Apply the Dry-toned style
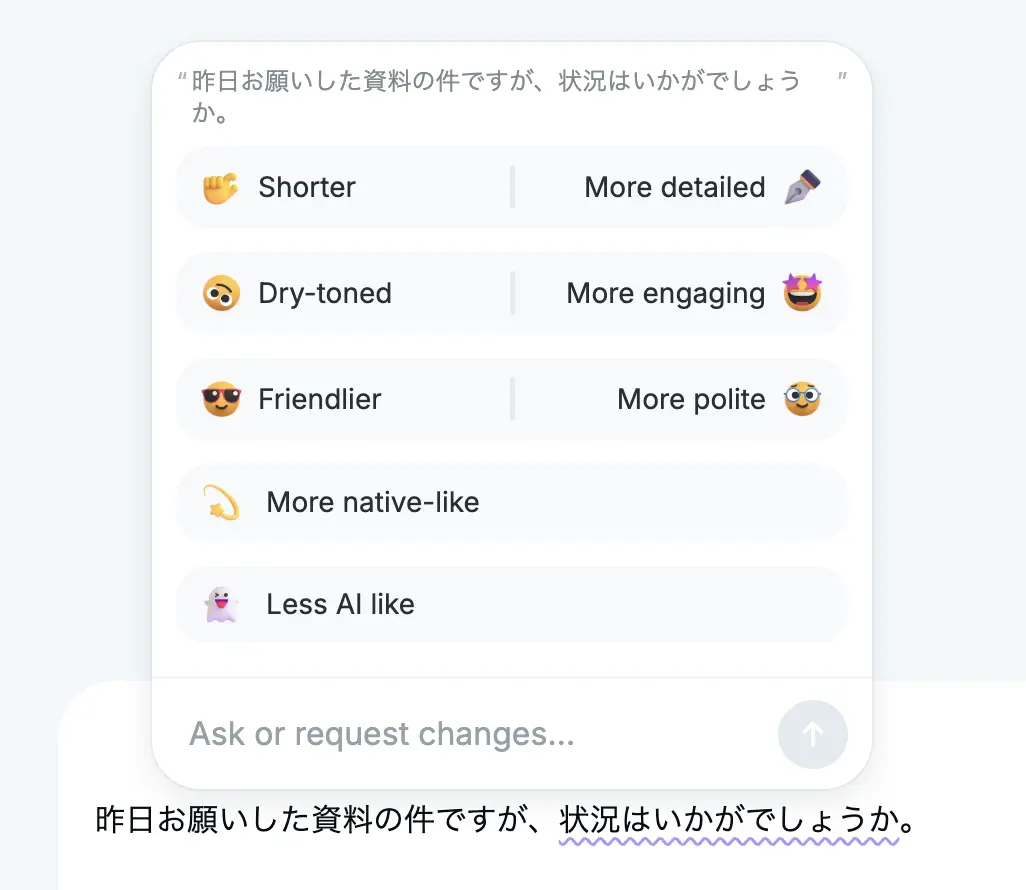 (x=323, y=294)
